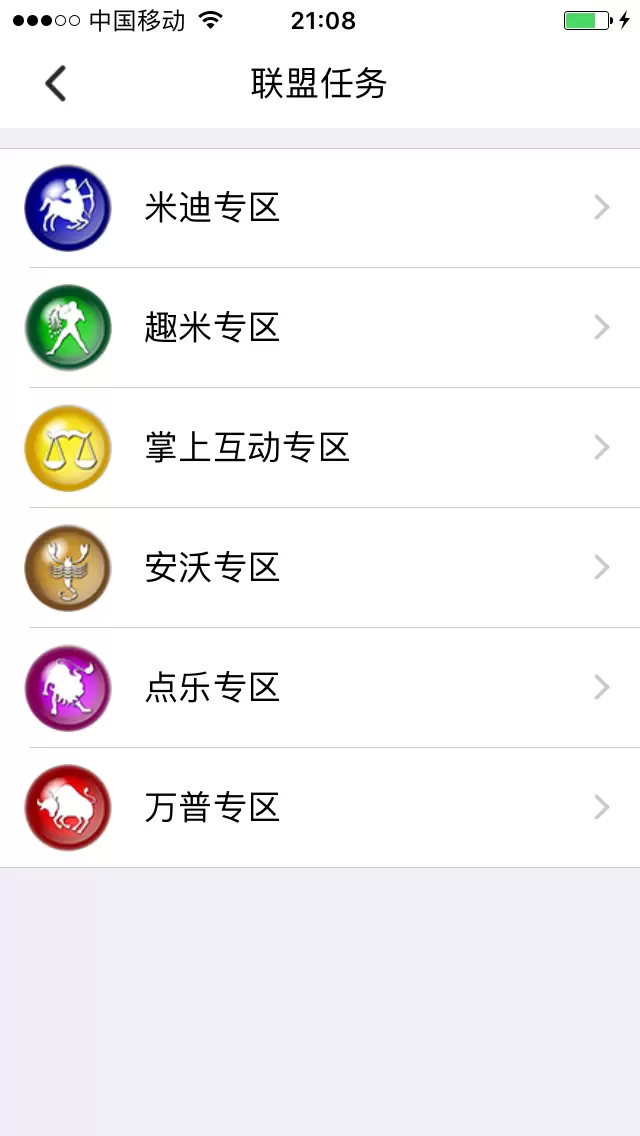
Task: Tap the 万普专区 list item
Action: point(320,808)
